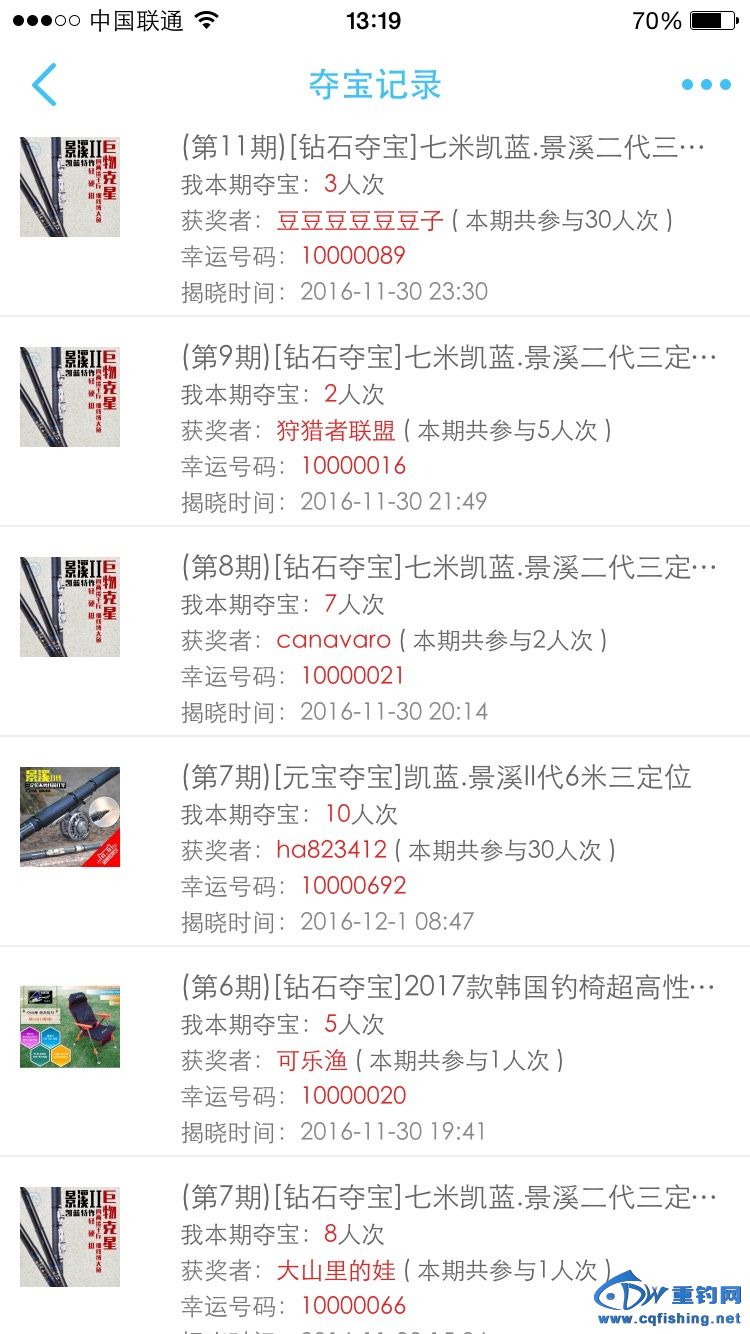The image size is (750, 1334).
Task: Open the 第8期 钻石夺宝 record won by canavaro
Action: 448,568
